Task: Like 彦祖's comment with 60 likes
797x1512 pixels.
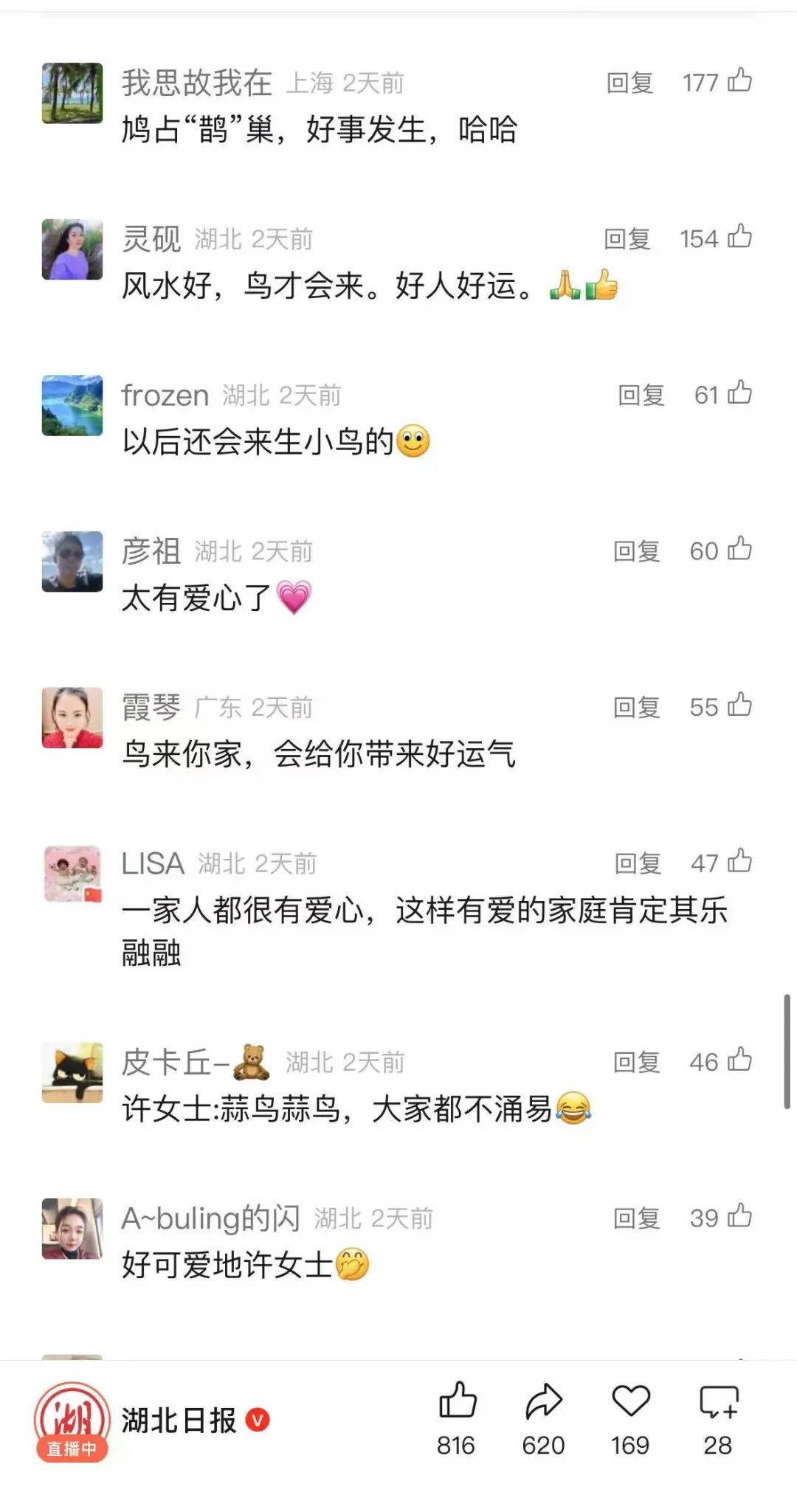Action: (739, 549)
